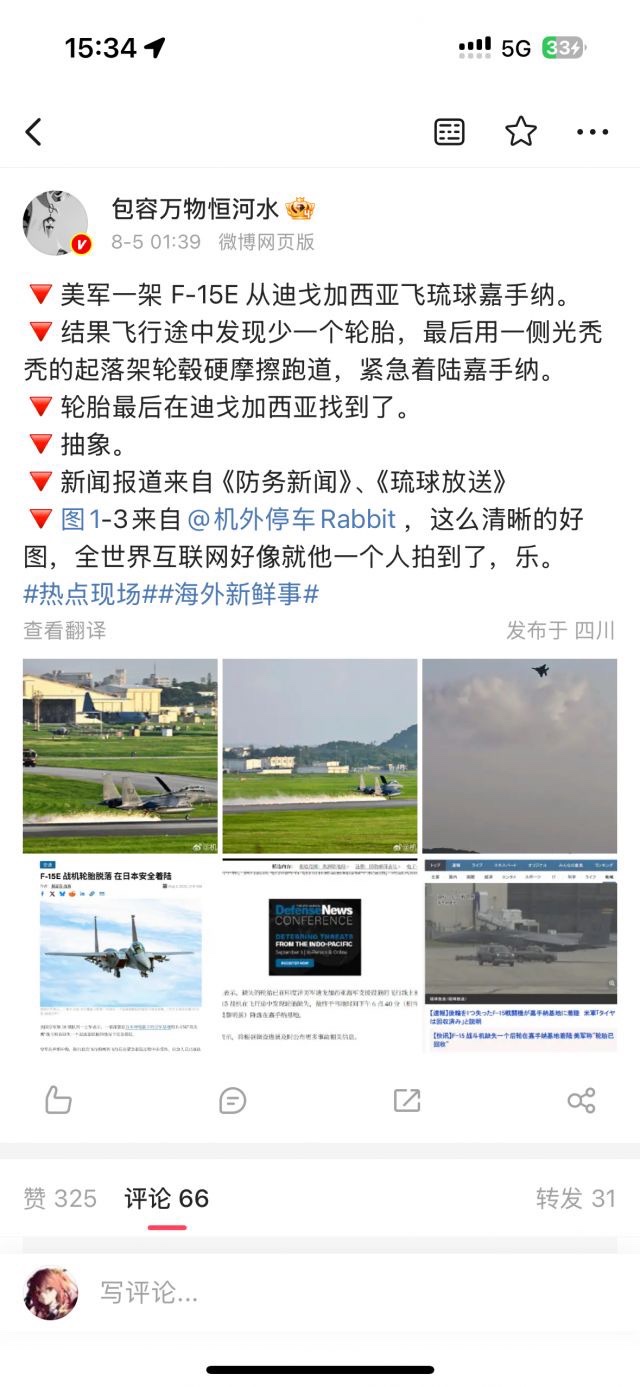This screenshot has width=640, height=1387.
Task: Open the keyboard-style icon in the top bar
Action: (449, 132)
